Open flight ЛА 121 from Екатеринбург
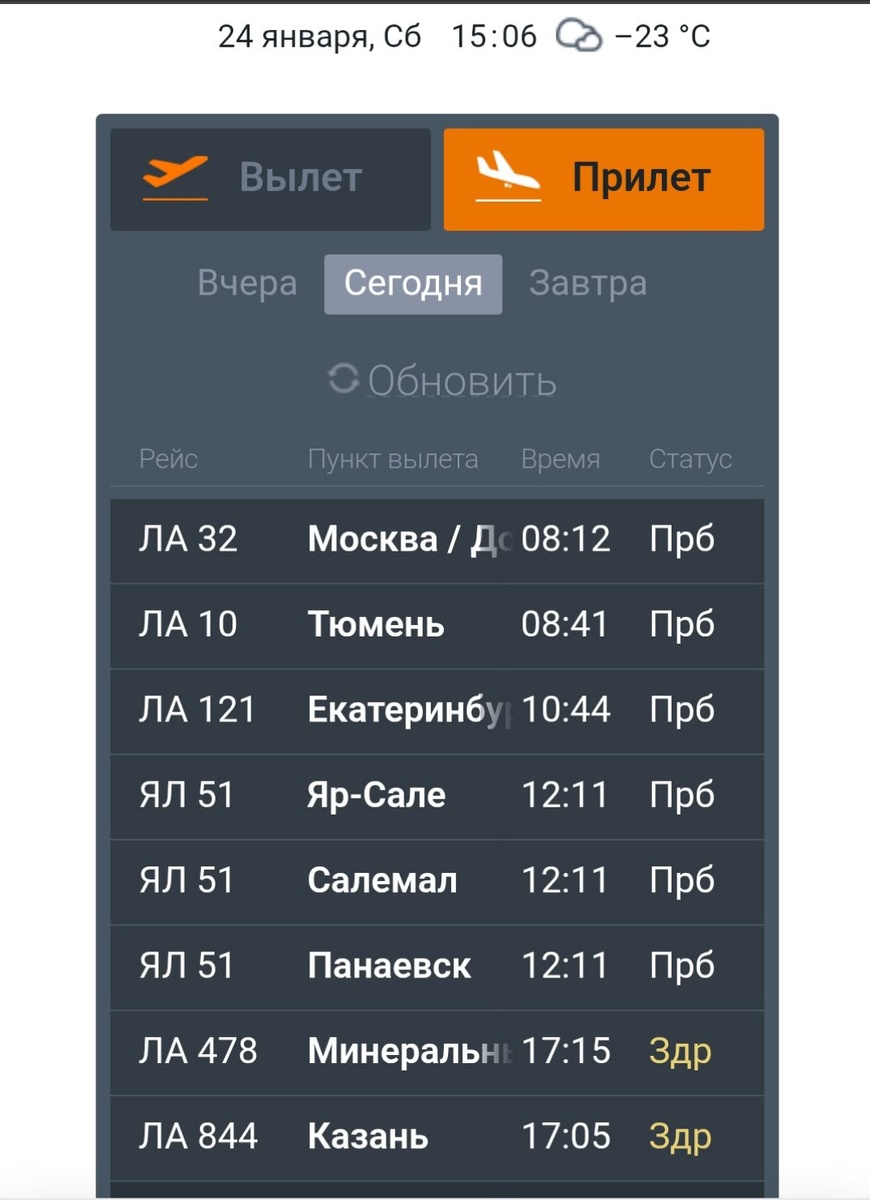Screen dimensions: 870x1200 click(437, 711)
